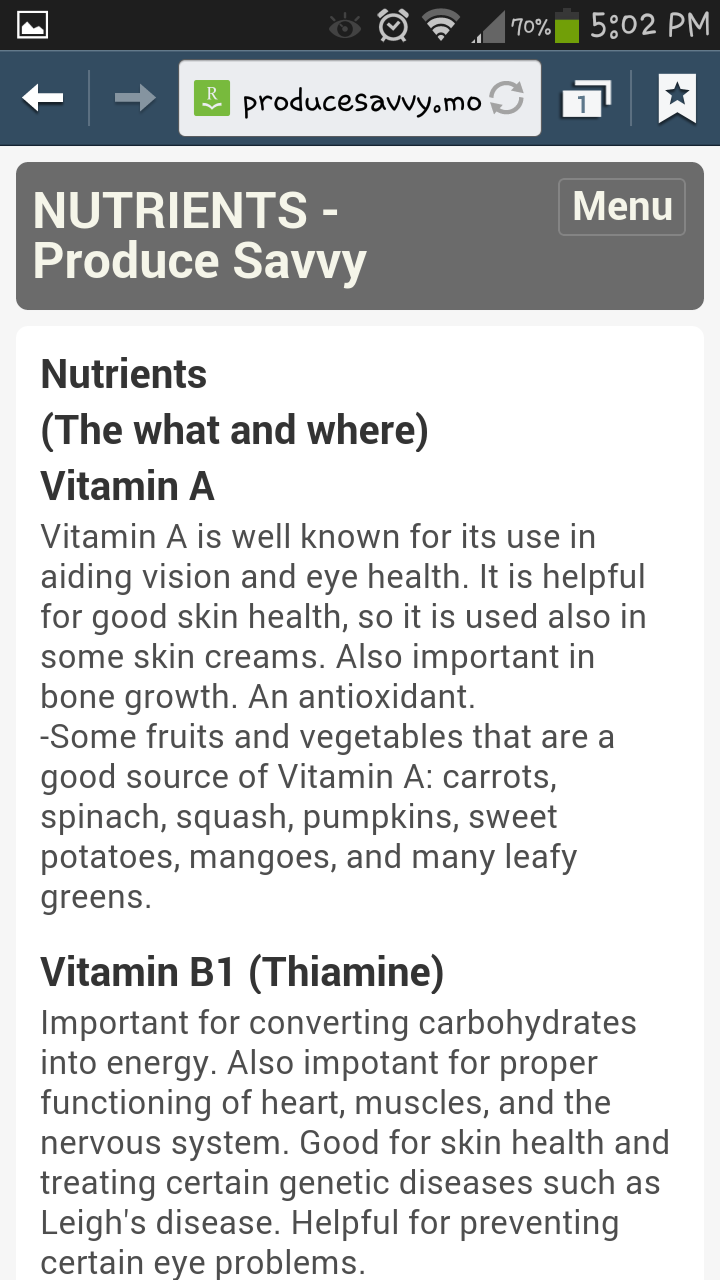Tap the green site favicon
Viewport: 720px width, 1280px height.
pyautogui.click(x=211, y=96)
